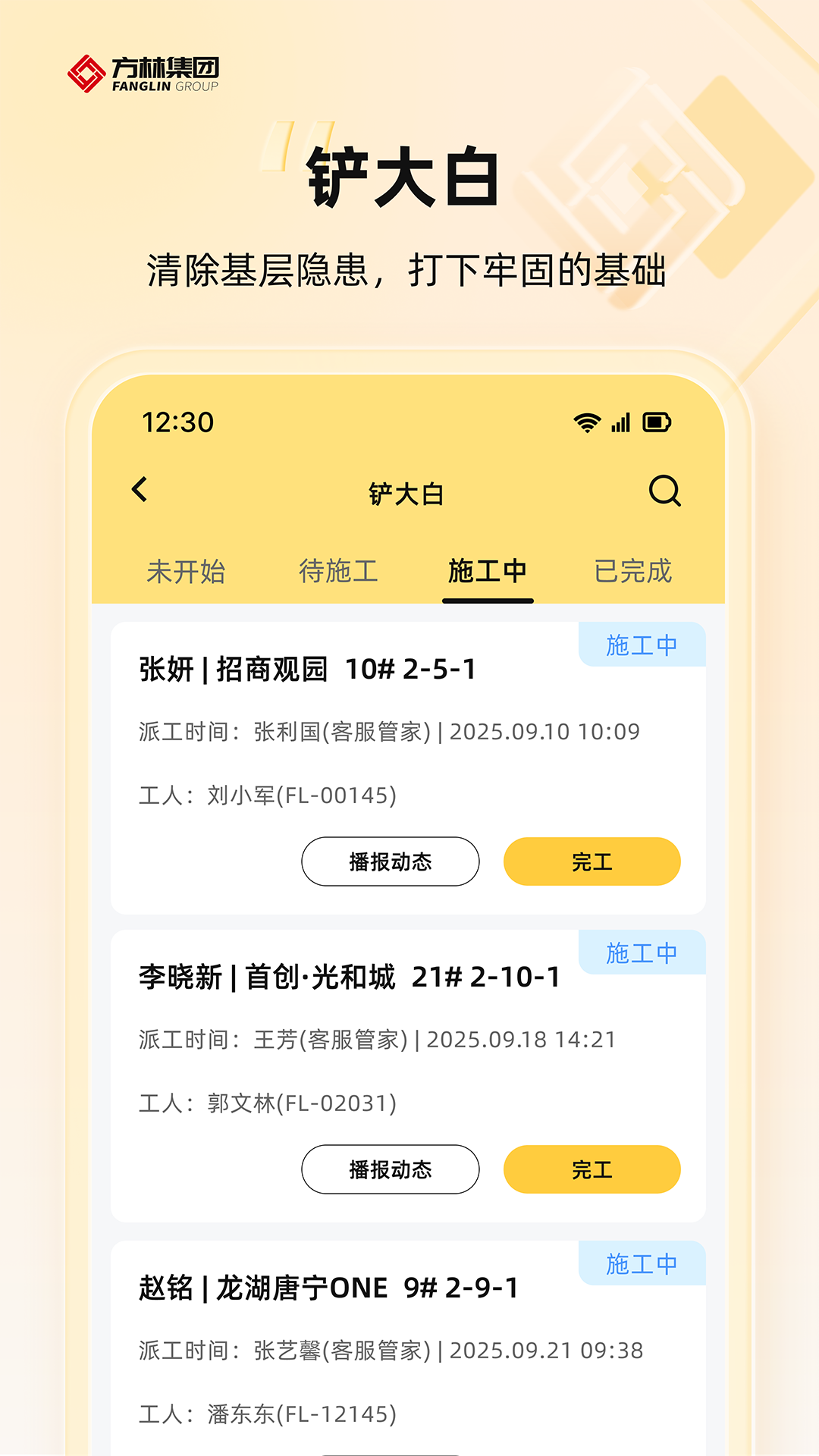Switch to the 已完成 tab
This screenshot has width=819, height=1456.
634,573
